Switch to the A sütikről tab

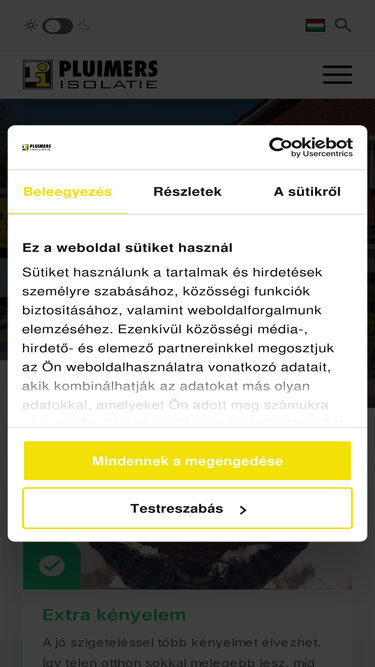[307, 192]
